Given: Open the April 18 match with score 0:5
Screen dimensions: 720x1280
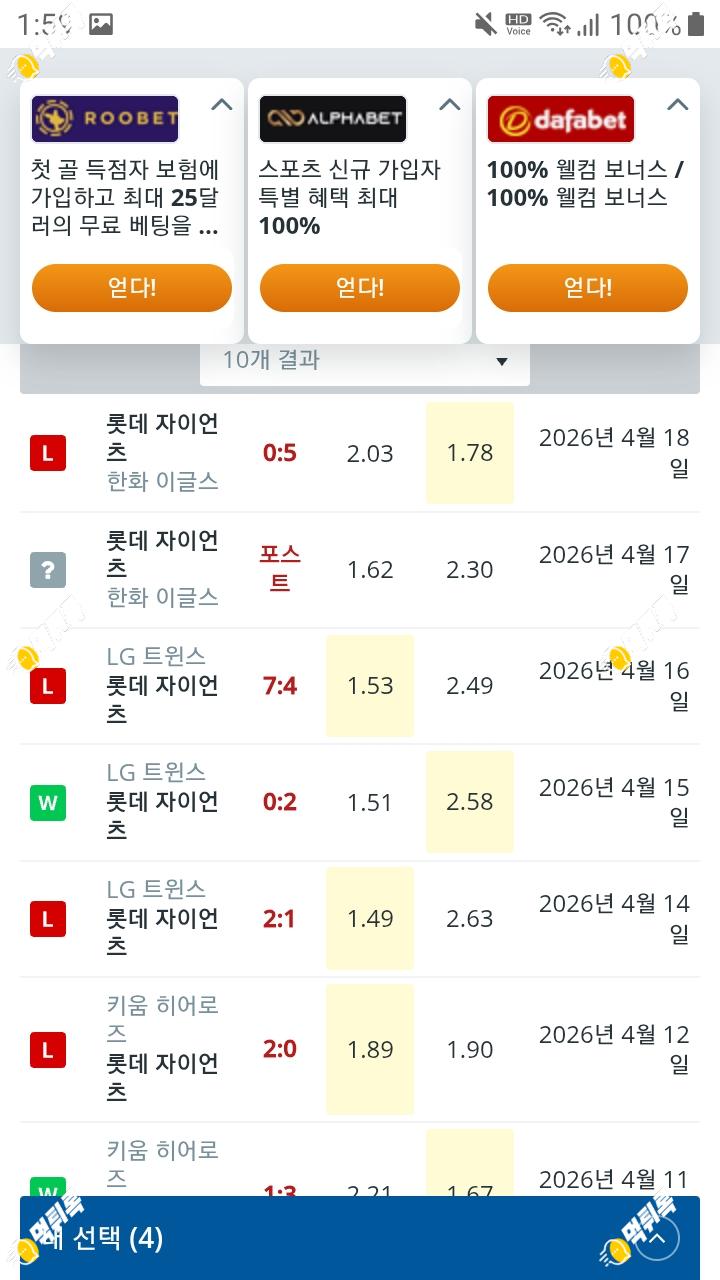Looking at the screenshot, I should (360, 454).
